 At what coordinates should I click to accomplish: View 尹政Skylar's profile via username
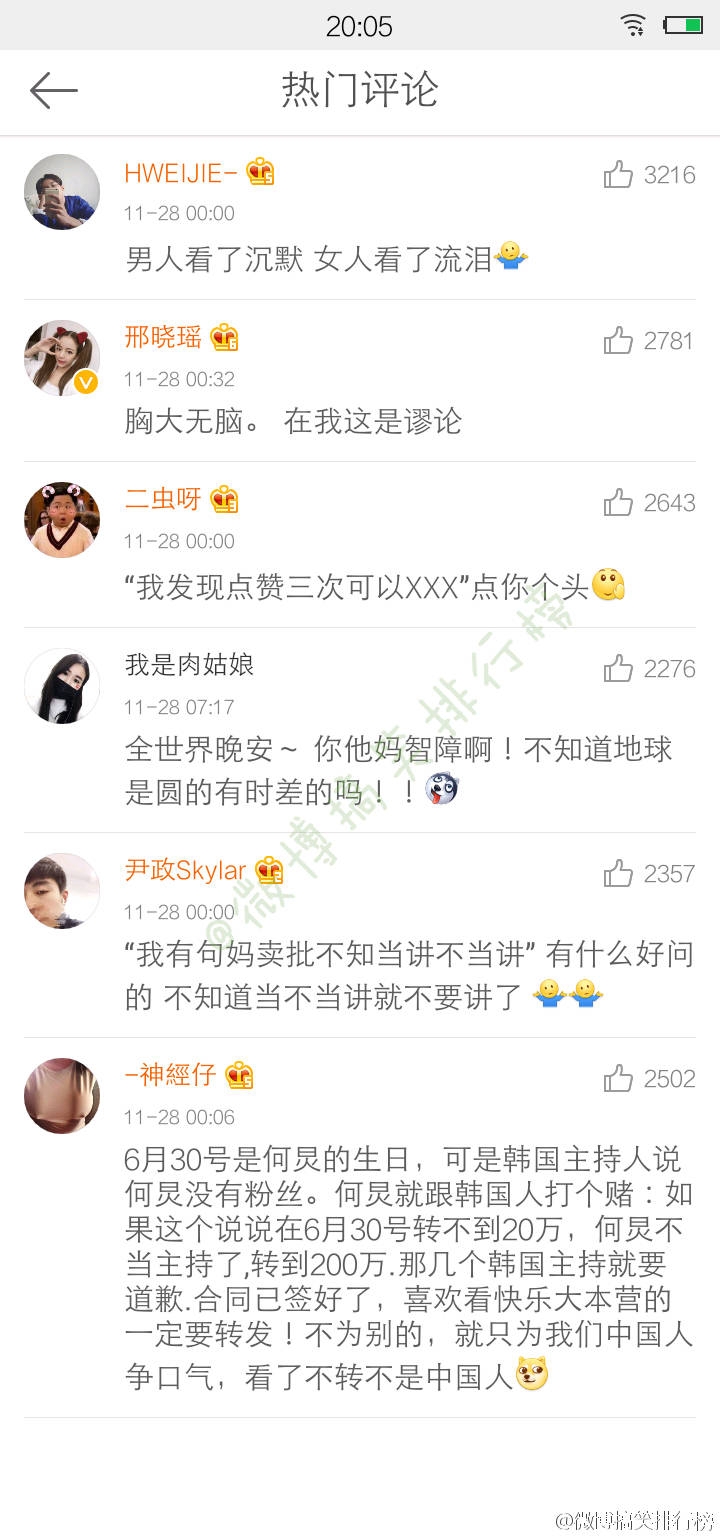185,871
